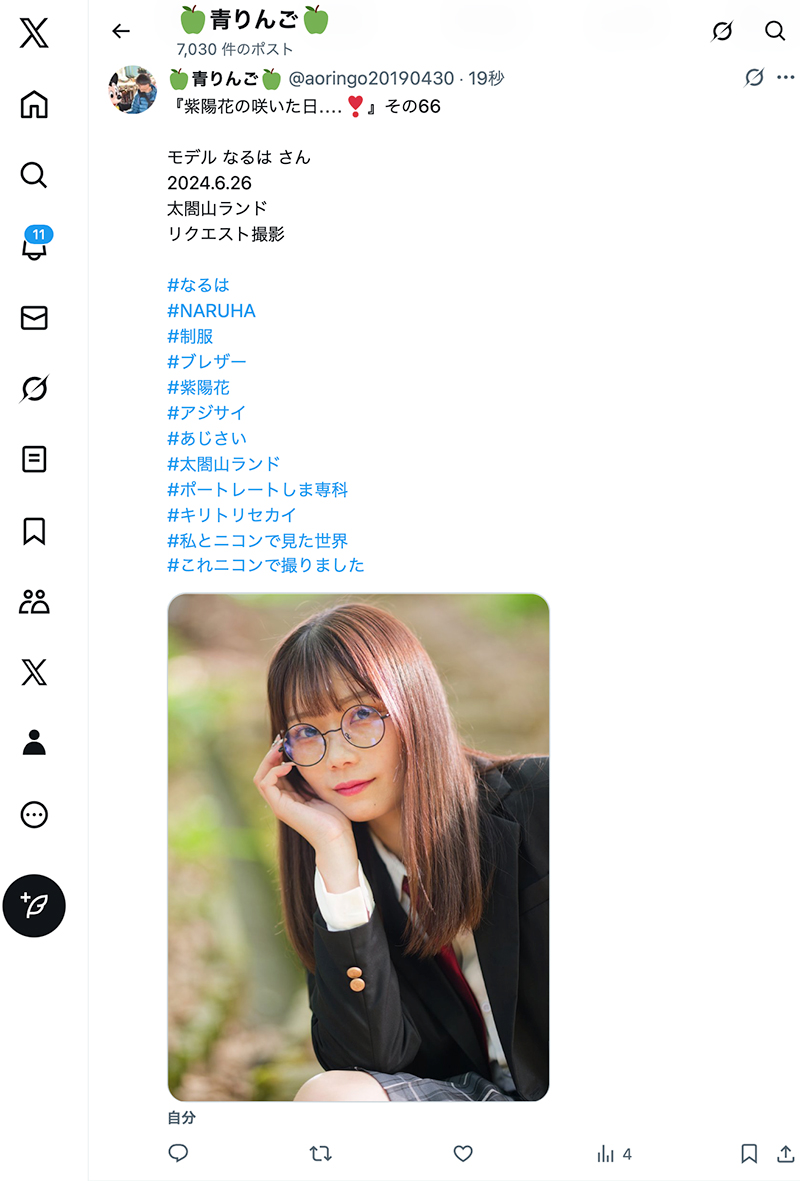Open Communities from the sidebar
The height and width of the screenshot is (1181, 800).
[34, 602]
